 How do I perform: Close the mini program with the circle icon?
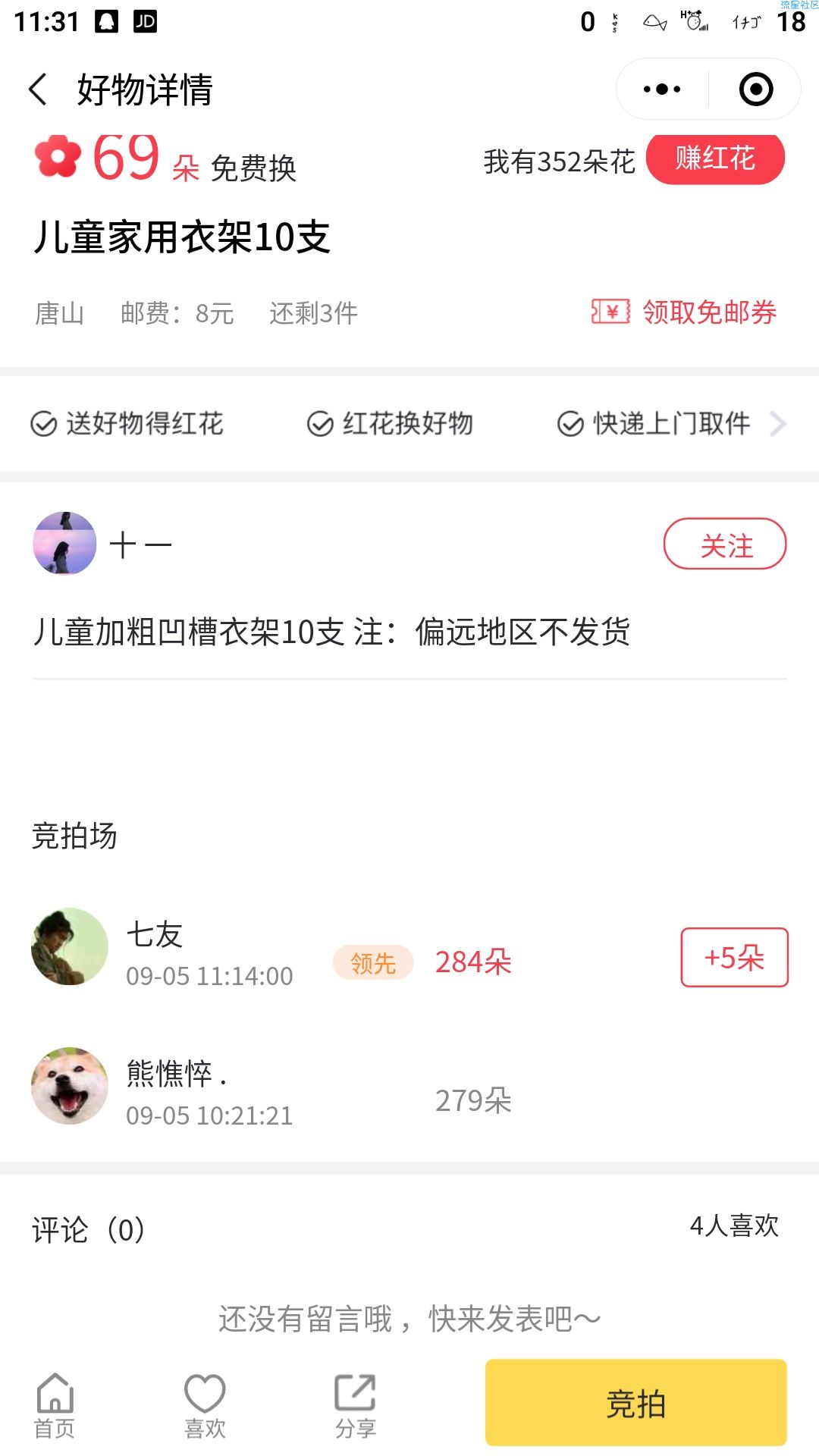(755, 89)
